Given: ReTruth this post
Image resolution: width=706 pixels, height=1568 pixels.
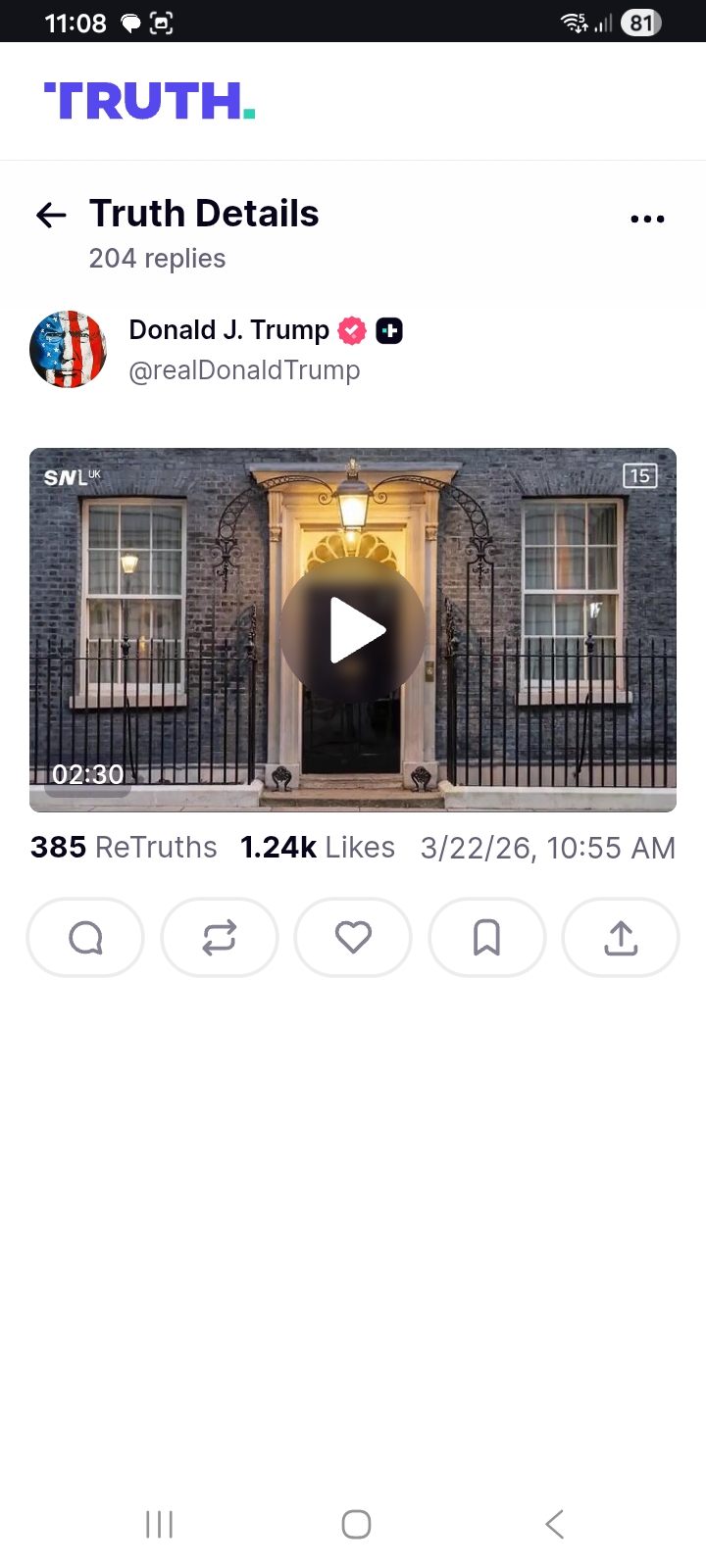Looking at the screenshot, I should (x=220, y=938).
